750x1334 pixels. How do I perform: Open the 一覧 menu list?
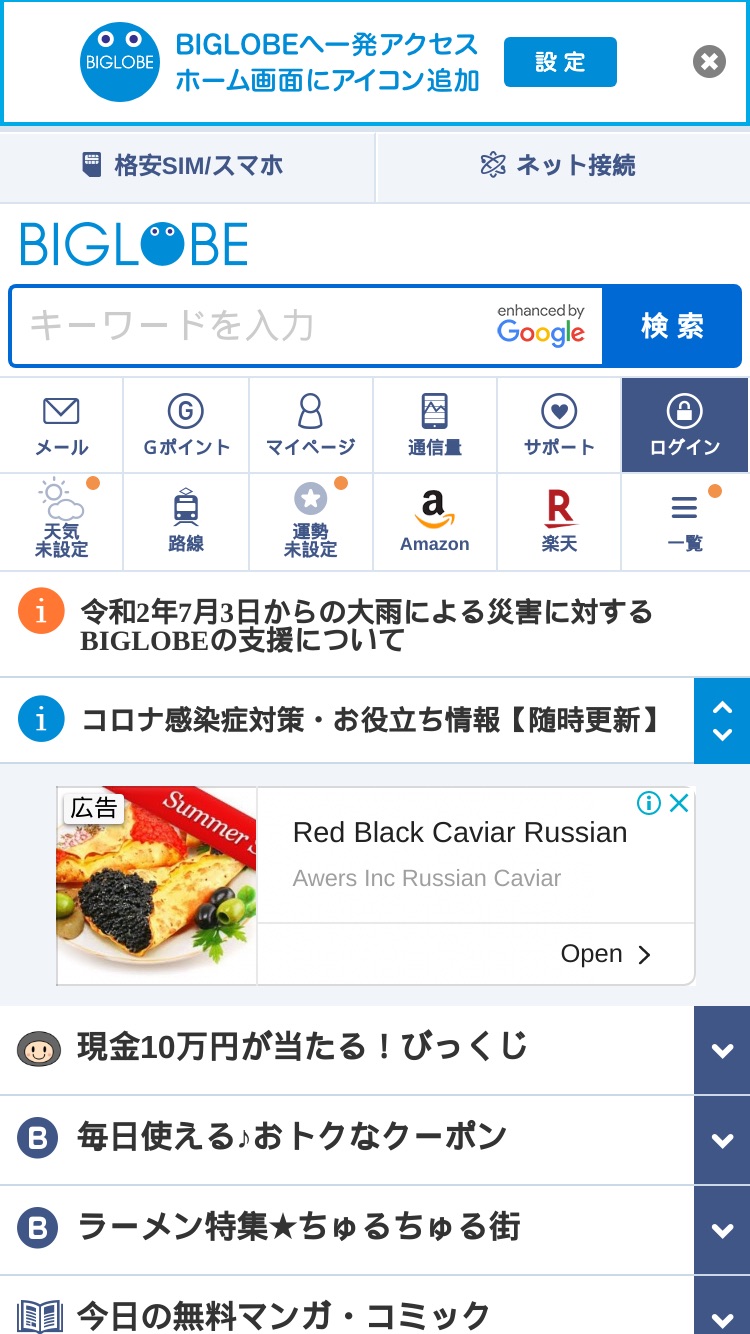tap(685, 521)
